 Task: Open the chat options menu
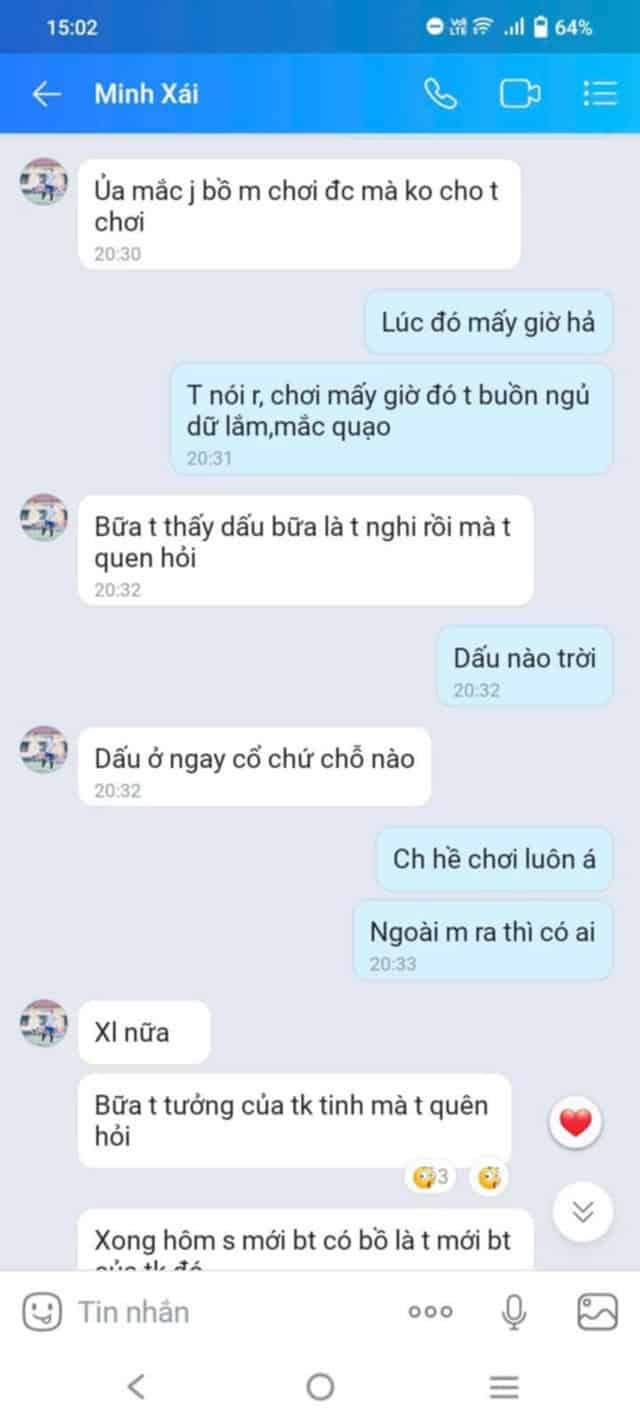pyautogui.click(x=599, y=94)
